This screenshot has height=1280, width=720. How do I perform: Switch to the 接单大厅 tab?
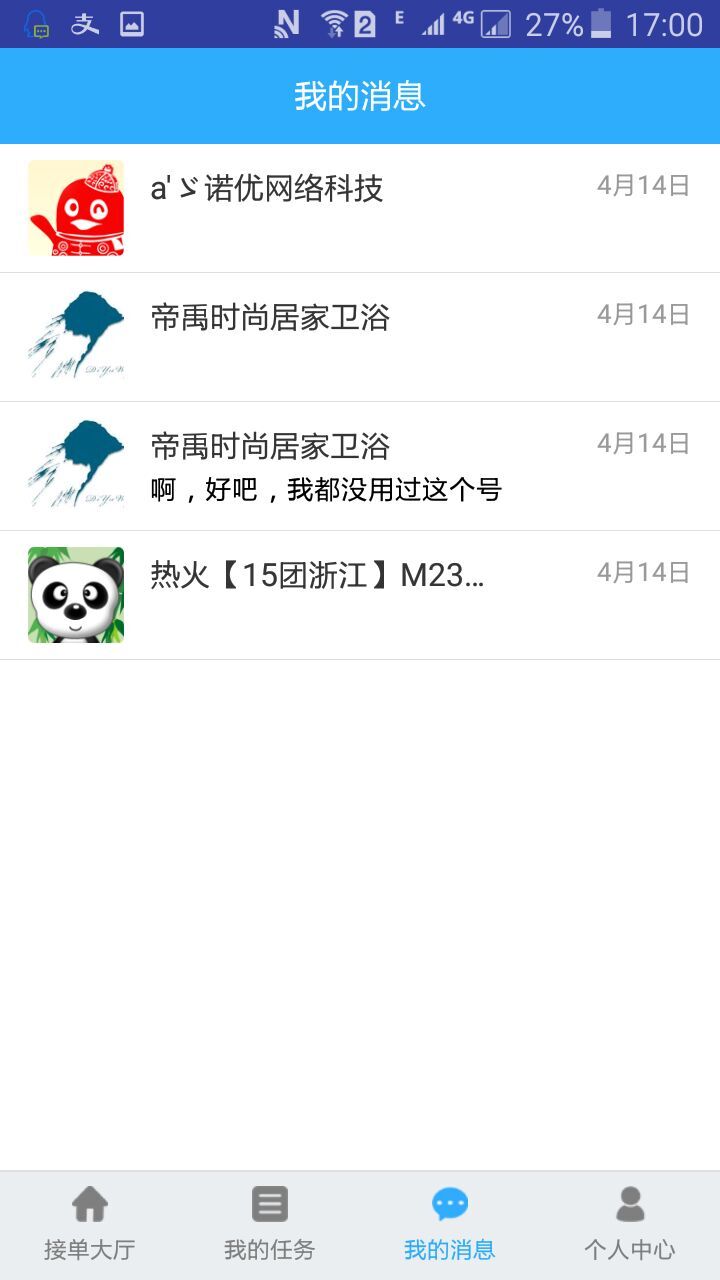click(89, 1222)
